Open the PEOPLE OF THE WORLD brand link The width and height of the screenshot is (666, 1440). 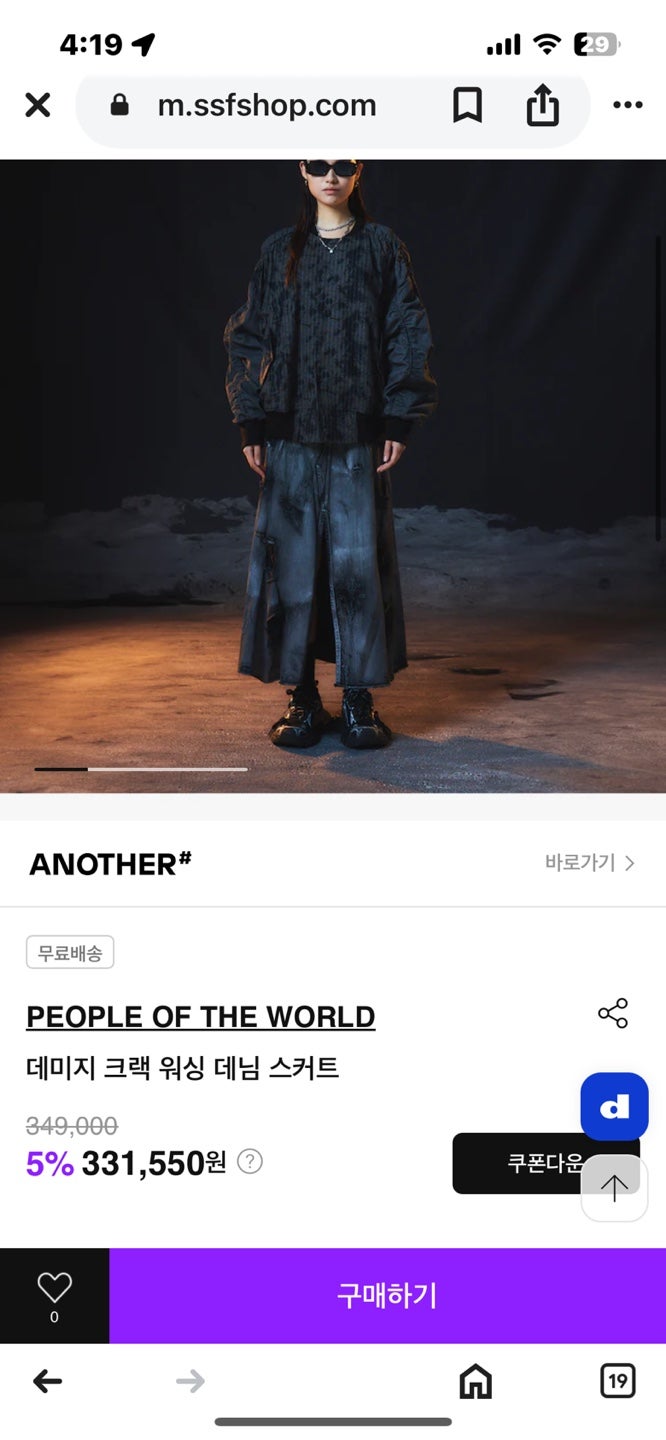click(x=200, y=1017)
